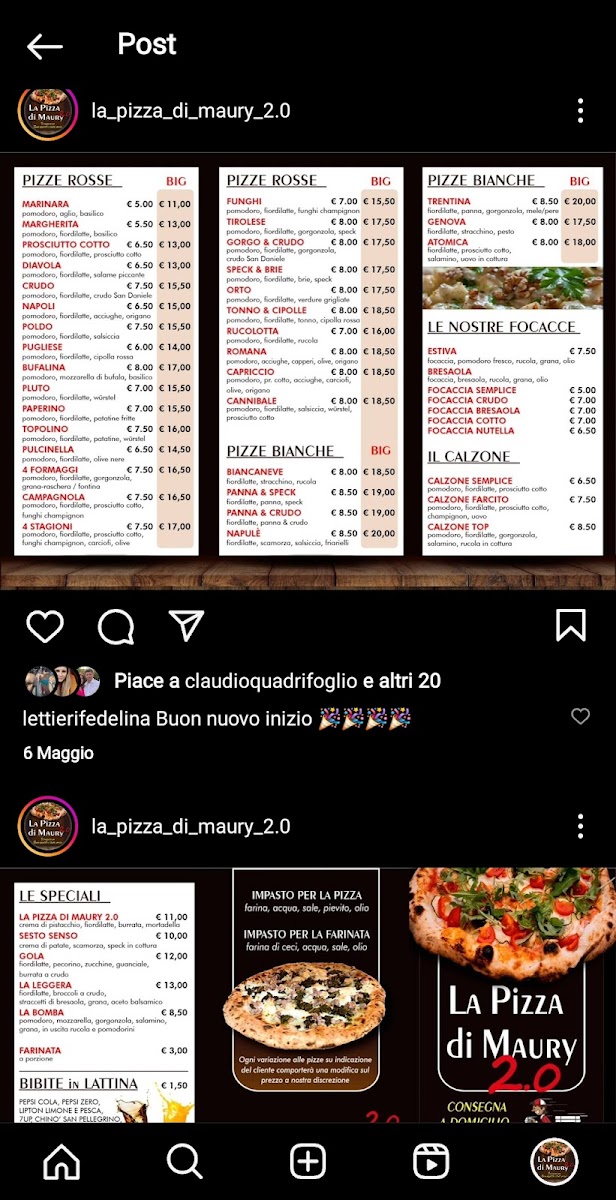Bookmark the Pizze Rosse menu post

570,625
